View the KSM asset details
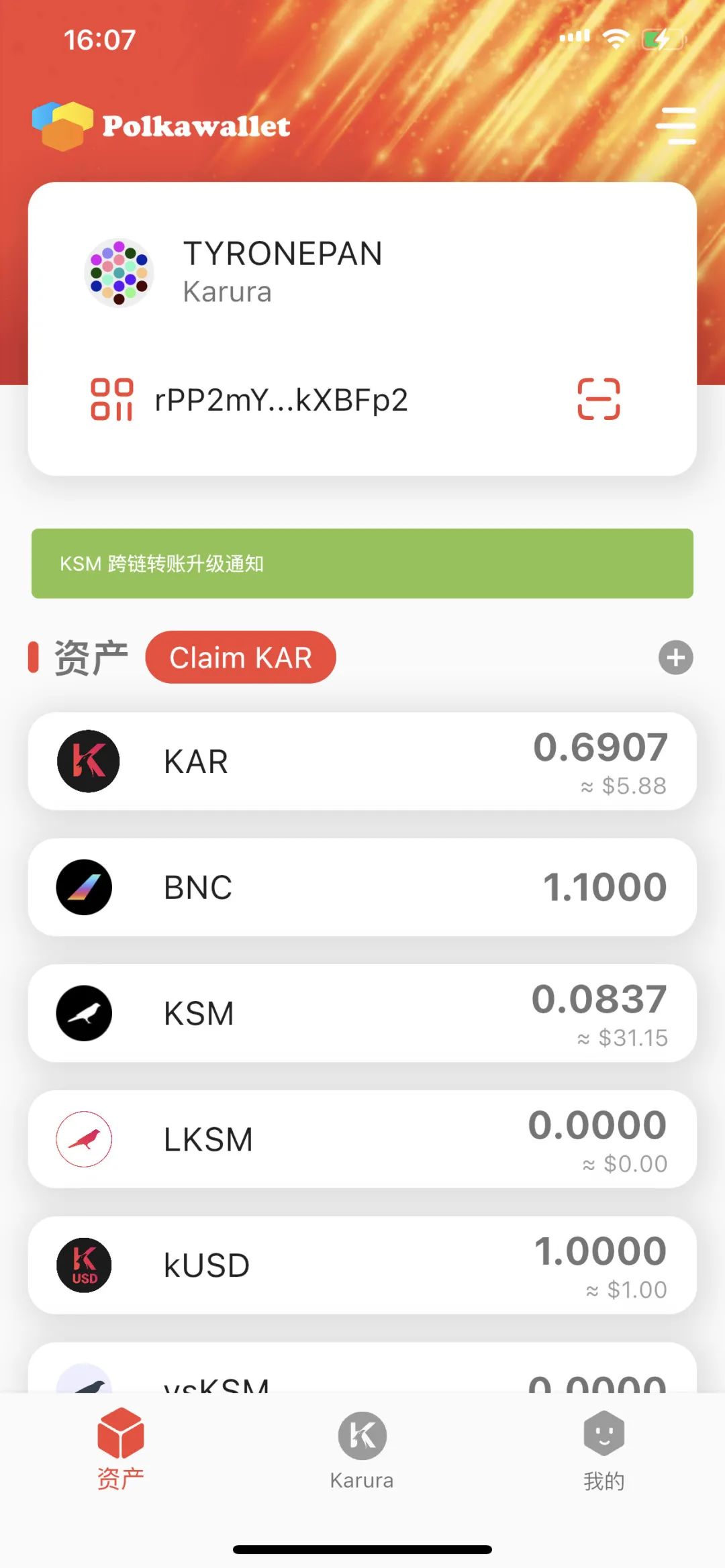Image resolution: width=725 pixels, height=1568 pixels. point(362,1013)
